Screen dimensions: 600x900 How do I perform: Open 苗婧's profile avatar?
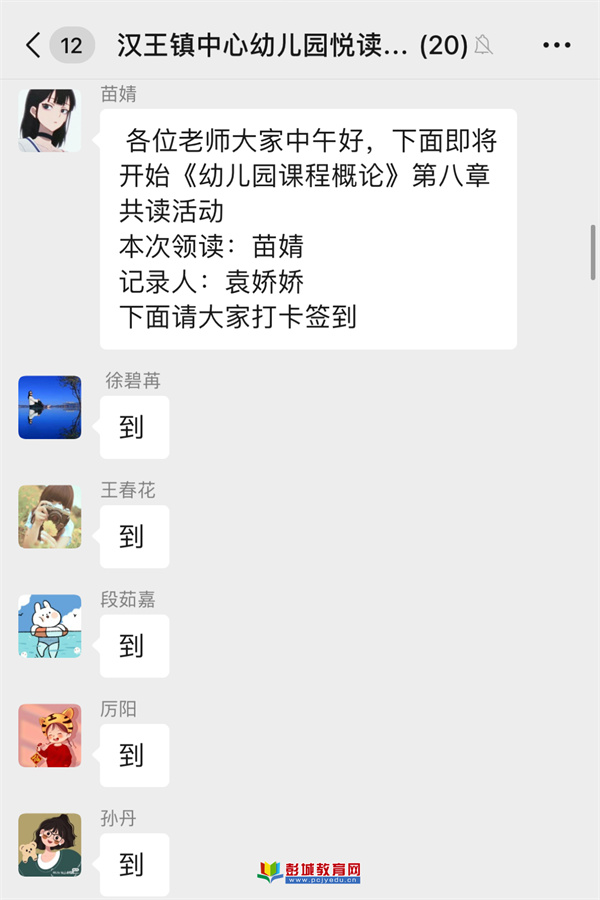pos(50,120)
